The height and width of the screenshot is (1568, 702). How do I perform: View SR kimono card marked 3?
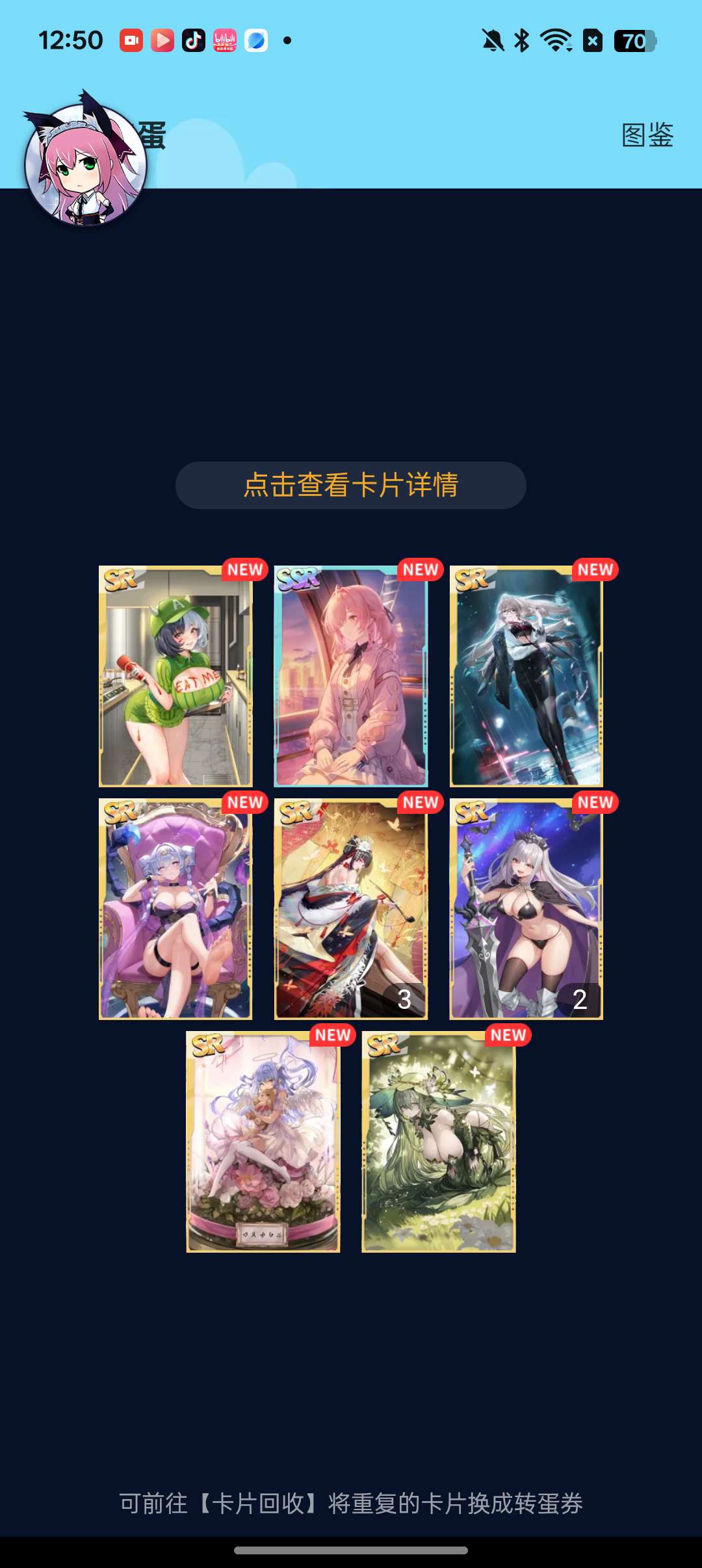(x=351, y=909)
